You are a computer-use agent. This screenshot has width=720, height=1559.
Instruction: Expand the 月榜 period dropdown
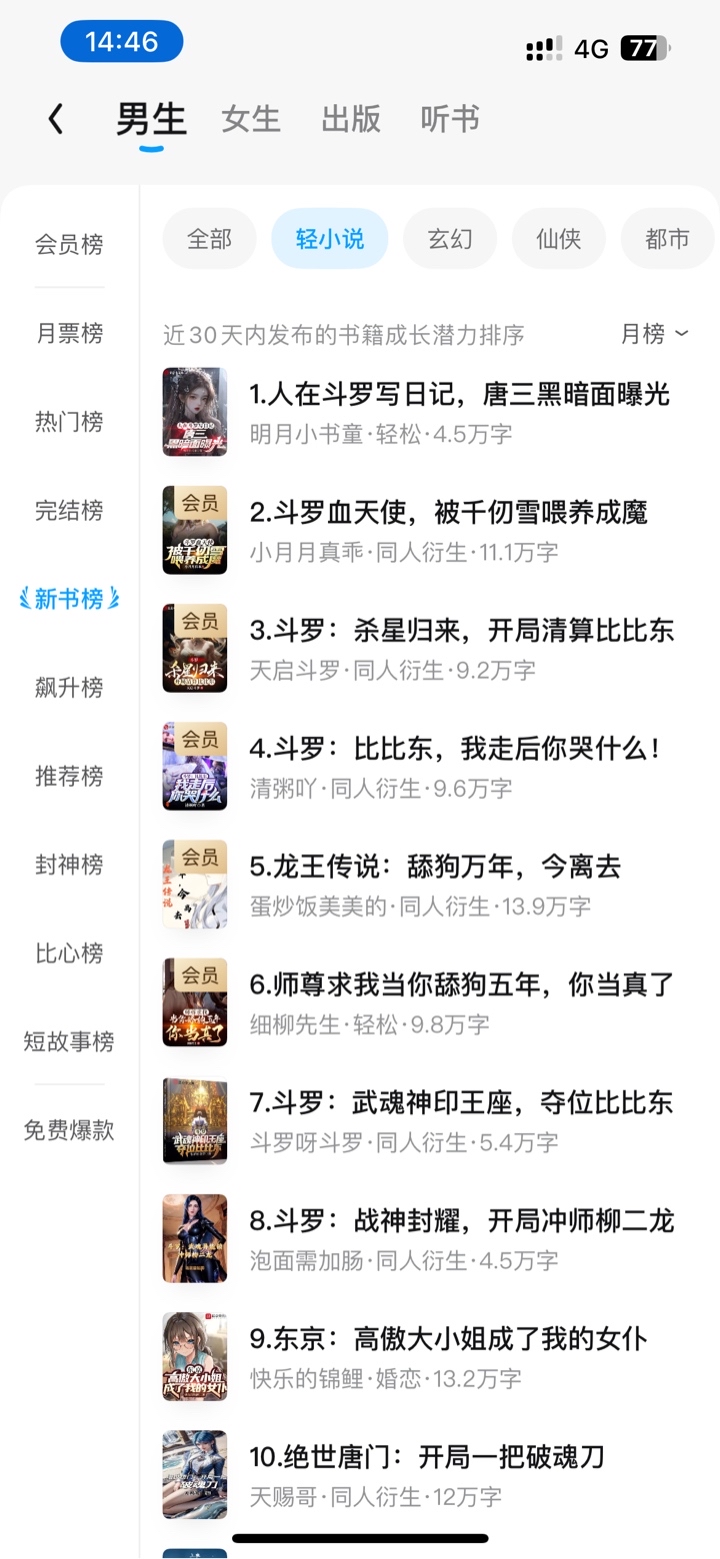click(x=654, y=334)
